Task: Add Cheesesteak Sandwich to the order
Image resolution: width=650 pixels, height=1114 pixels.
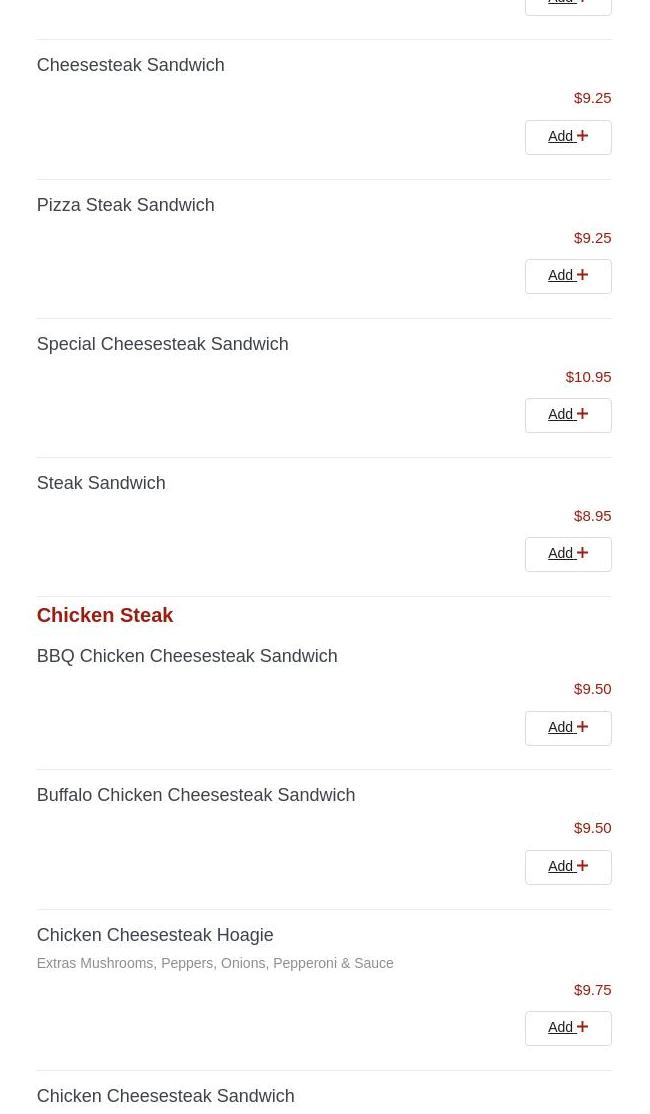Action: point(568,137)
